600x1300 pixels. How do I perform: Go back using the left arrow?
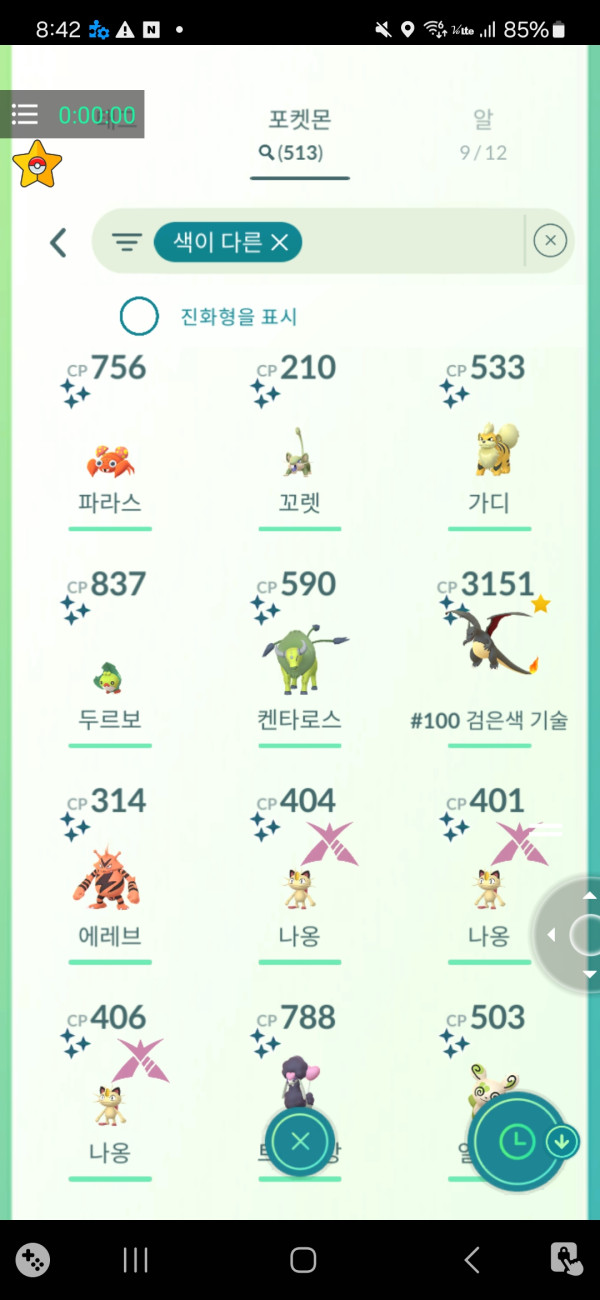[58, 242]
